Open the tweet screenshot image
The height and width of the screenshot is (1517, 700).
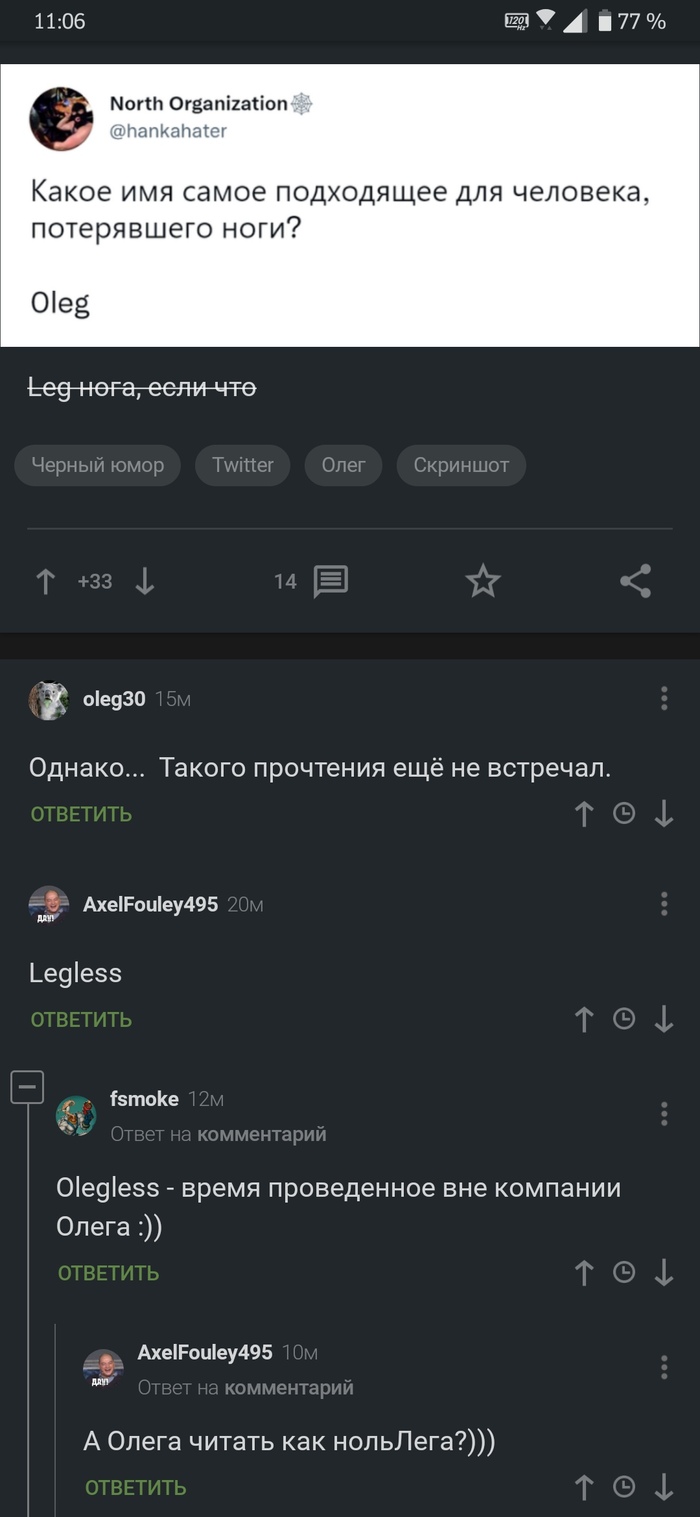click(x=350, y=205)
